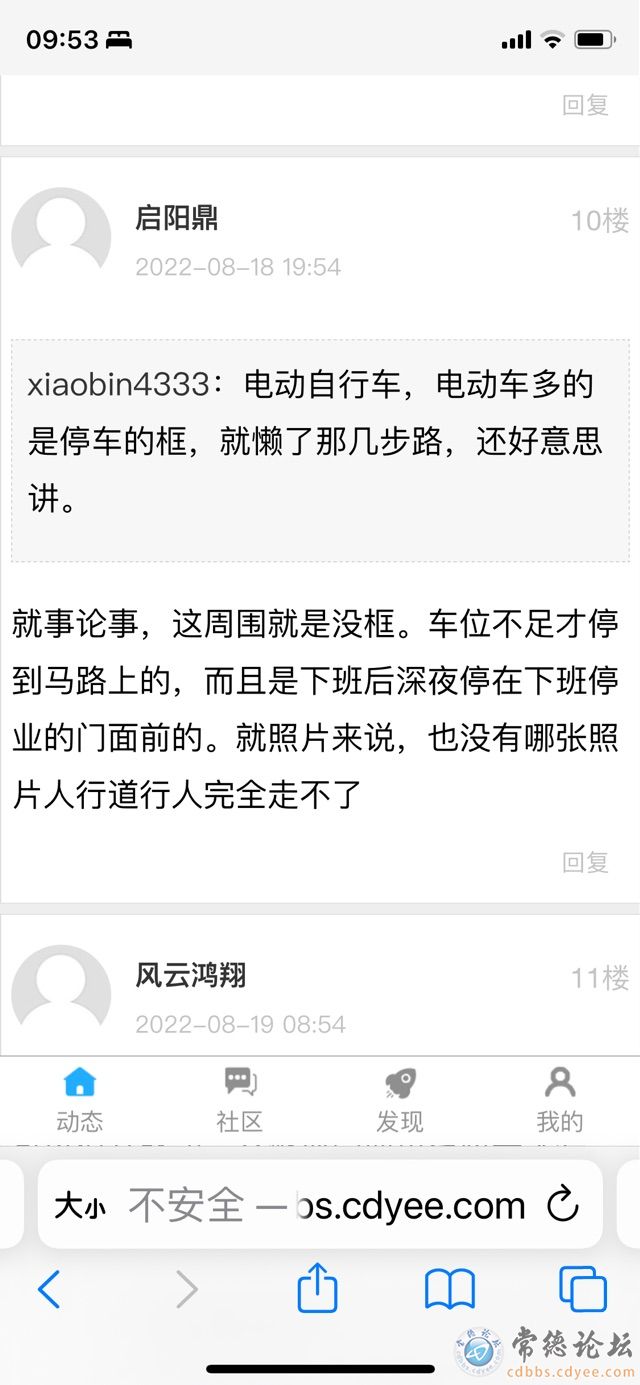Switch to the 动态 tab
Screen dimensions: 640x1385
tap(80, 1100)
